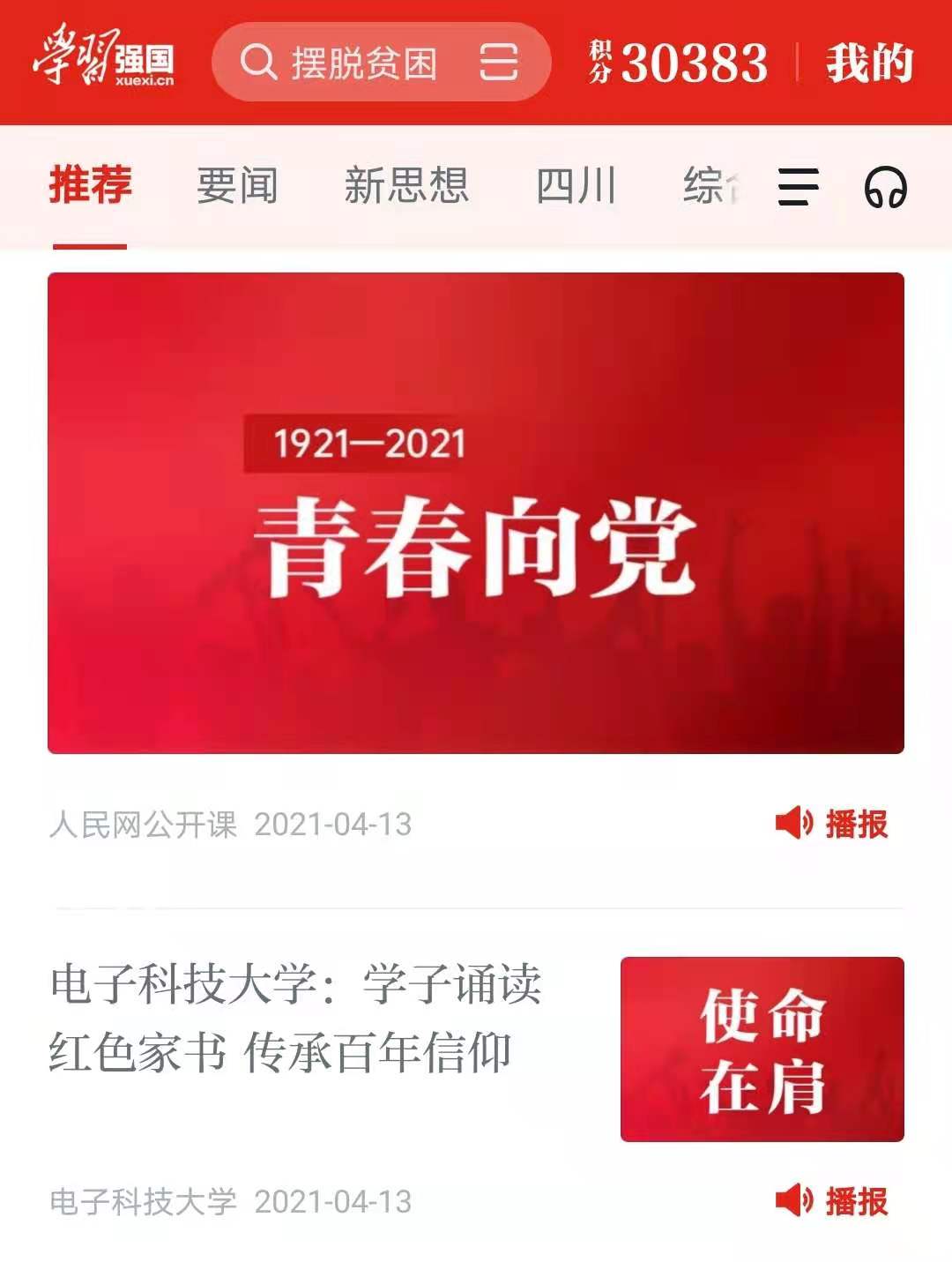The width and height of the screenshot is (952, 1262).
Task: Select the 推荐 tab
Action: tap(90, 186)
